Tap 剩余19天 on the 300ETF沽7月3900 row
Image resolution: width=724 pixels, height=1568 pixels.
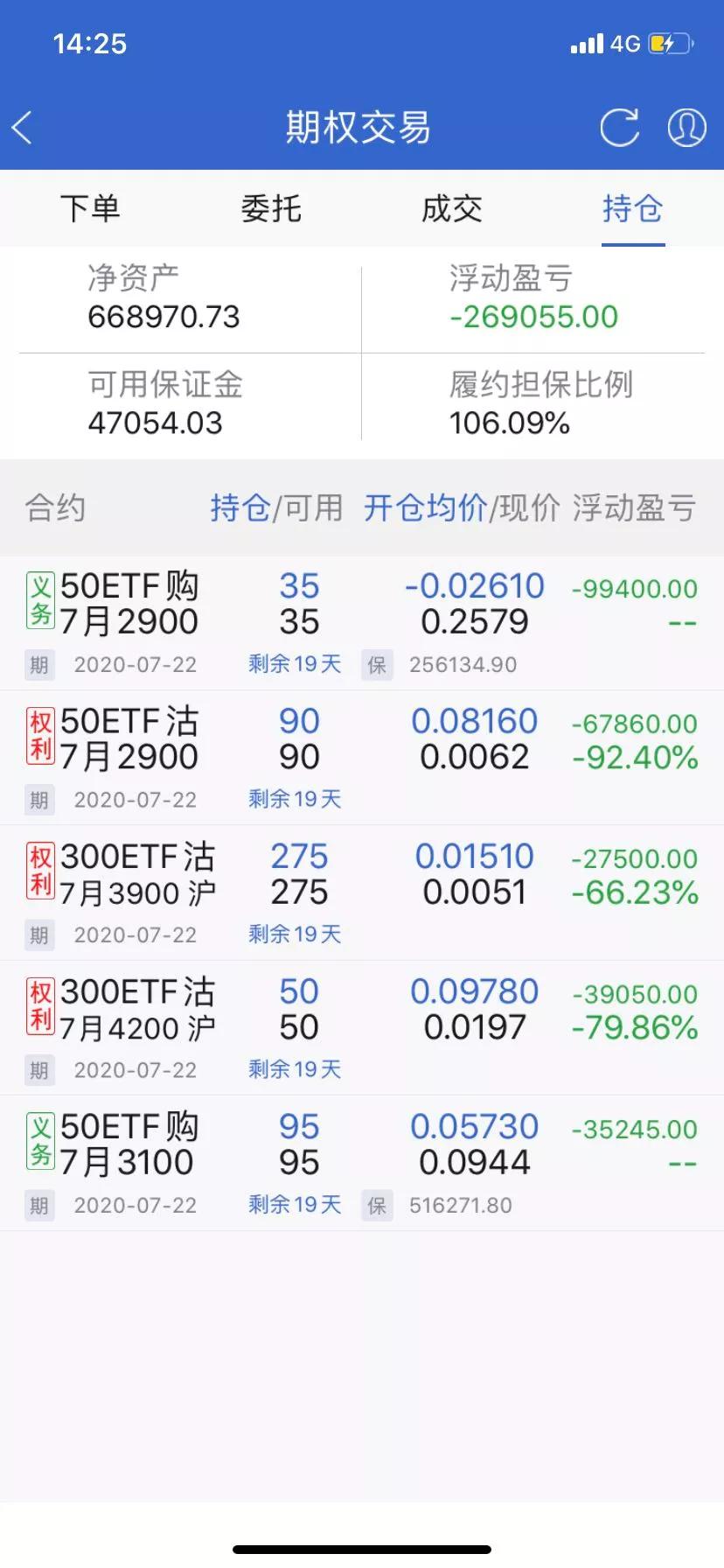click(294, 934)
